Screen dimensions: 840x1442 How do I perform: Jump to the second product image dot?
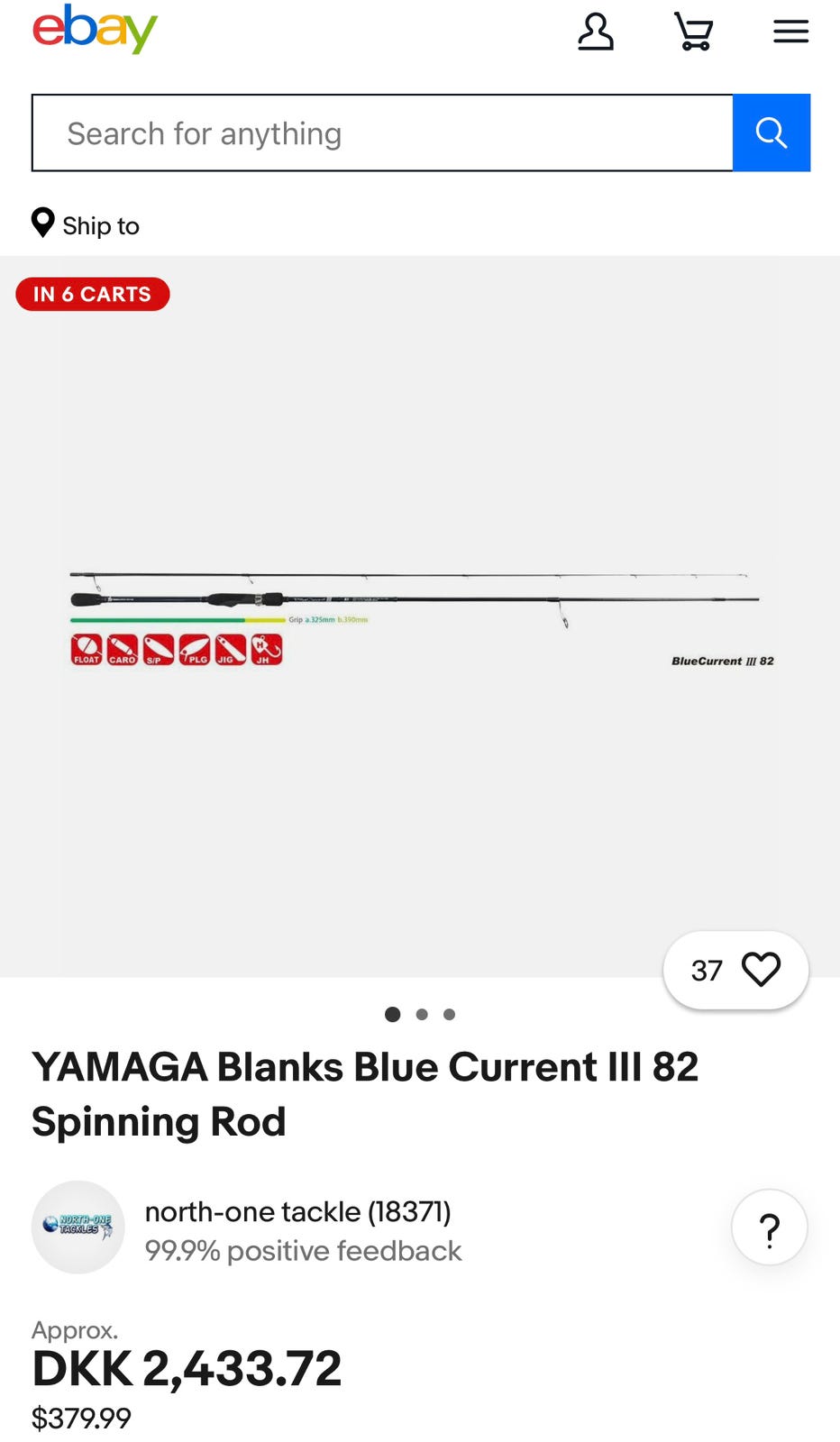click(421, 1015)
